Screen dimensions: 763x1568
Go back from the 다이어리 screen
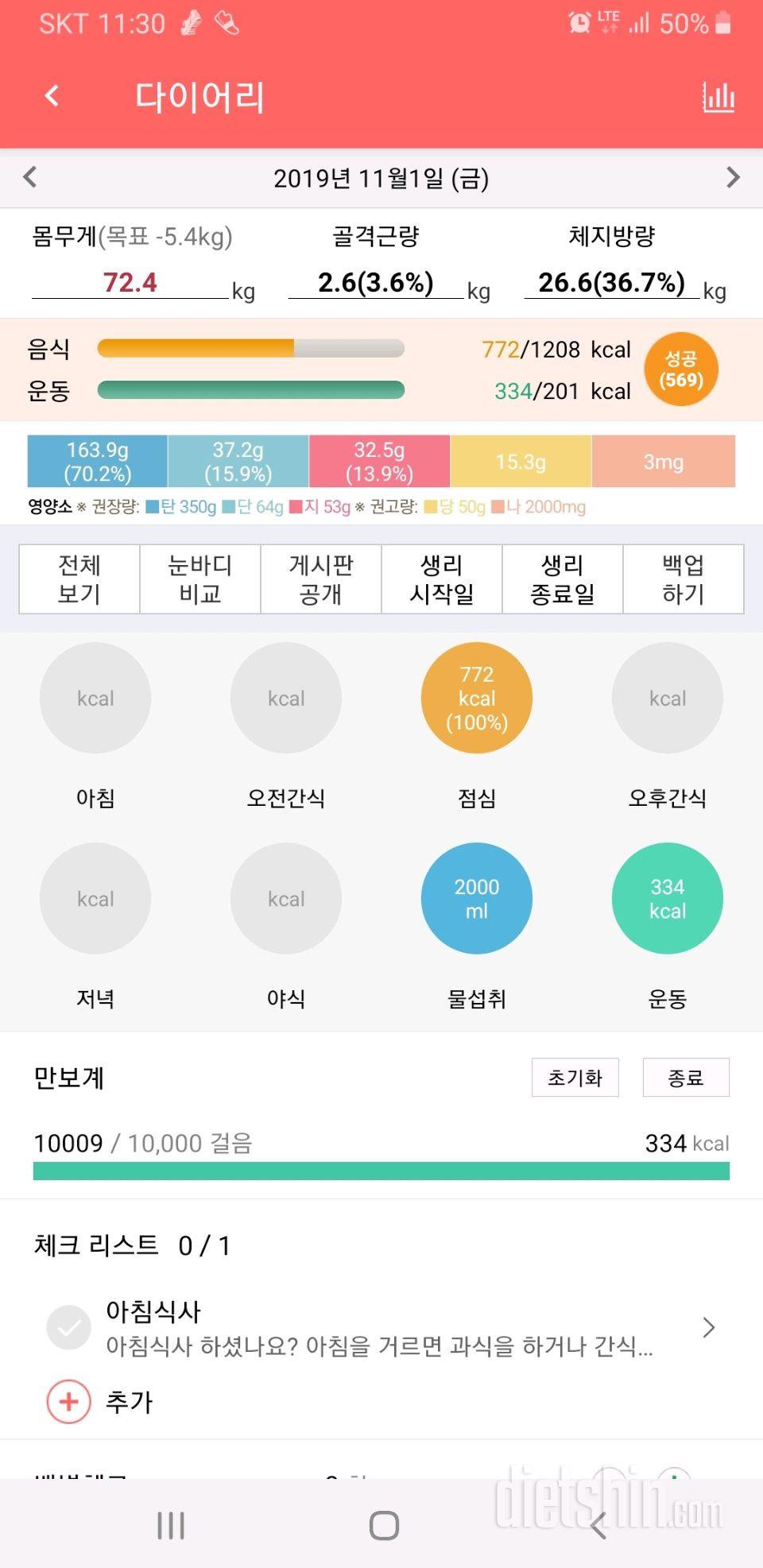tap(52, 96)
